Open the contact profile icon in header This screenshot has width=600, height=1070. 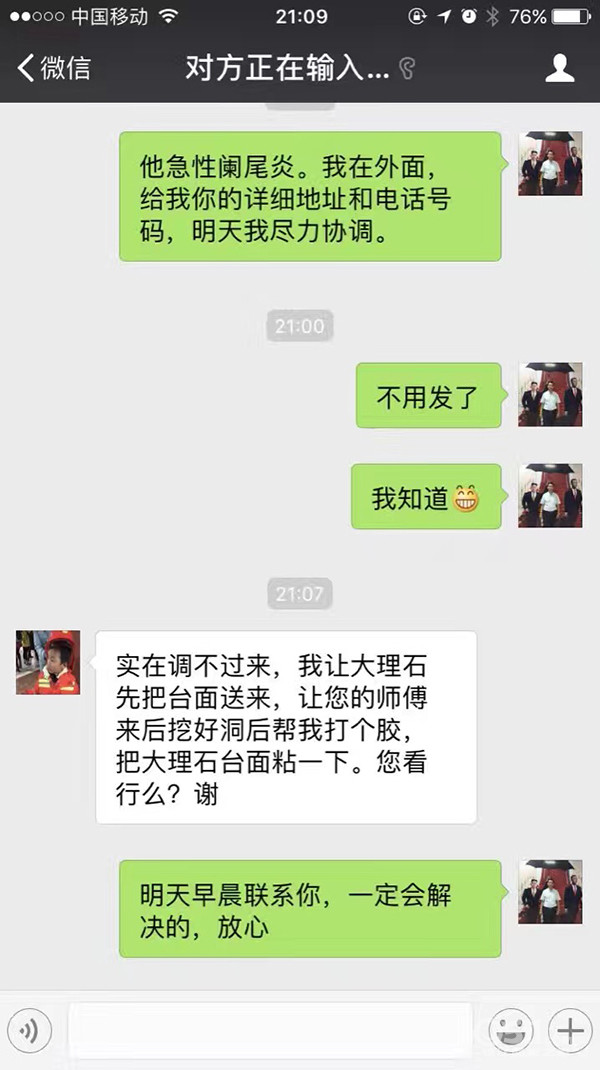pyautogui.click(x=559, y=68)
